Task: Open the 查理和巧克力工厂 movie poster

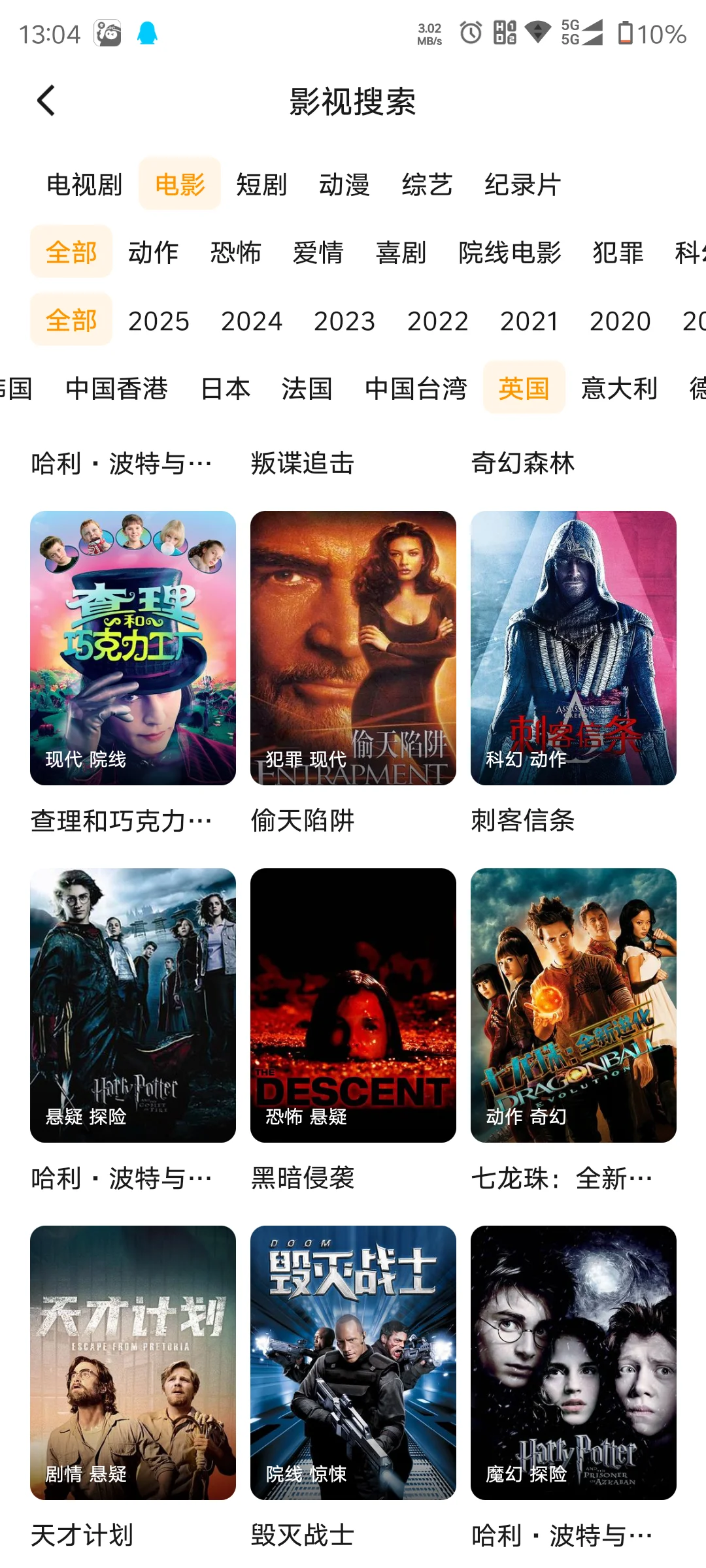Action: [133, 647]
